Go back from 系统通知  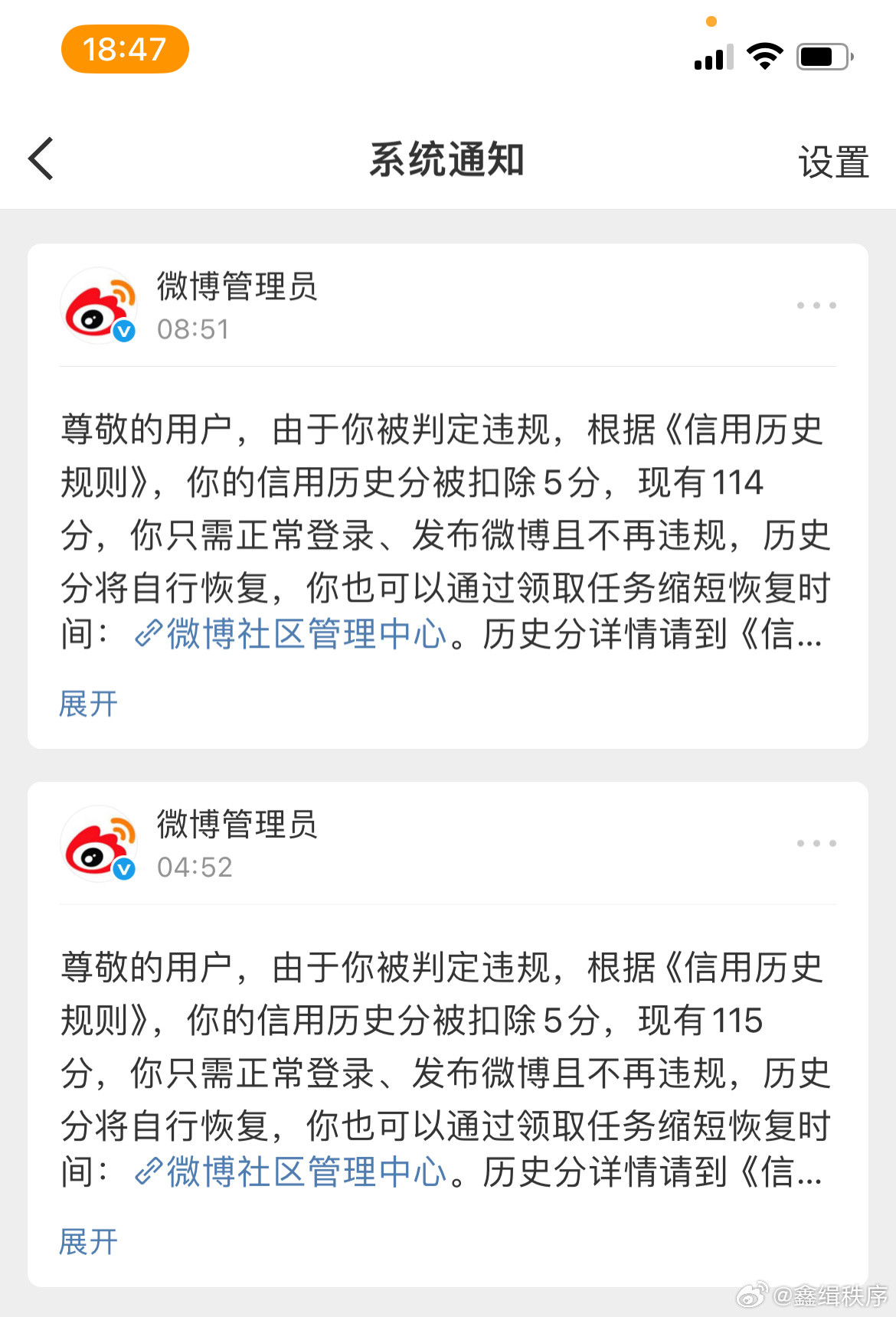click(41, 159)
